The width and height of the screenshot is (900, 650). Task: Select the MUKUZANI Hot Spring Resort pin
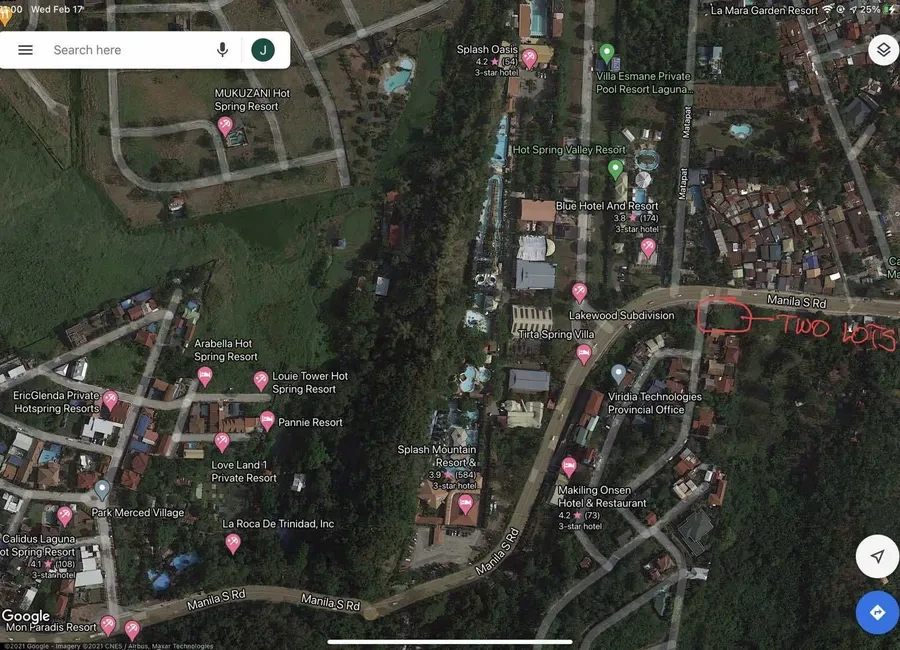click(225, 126)
